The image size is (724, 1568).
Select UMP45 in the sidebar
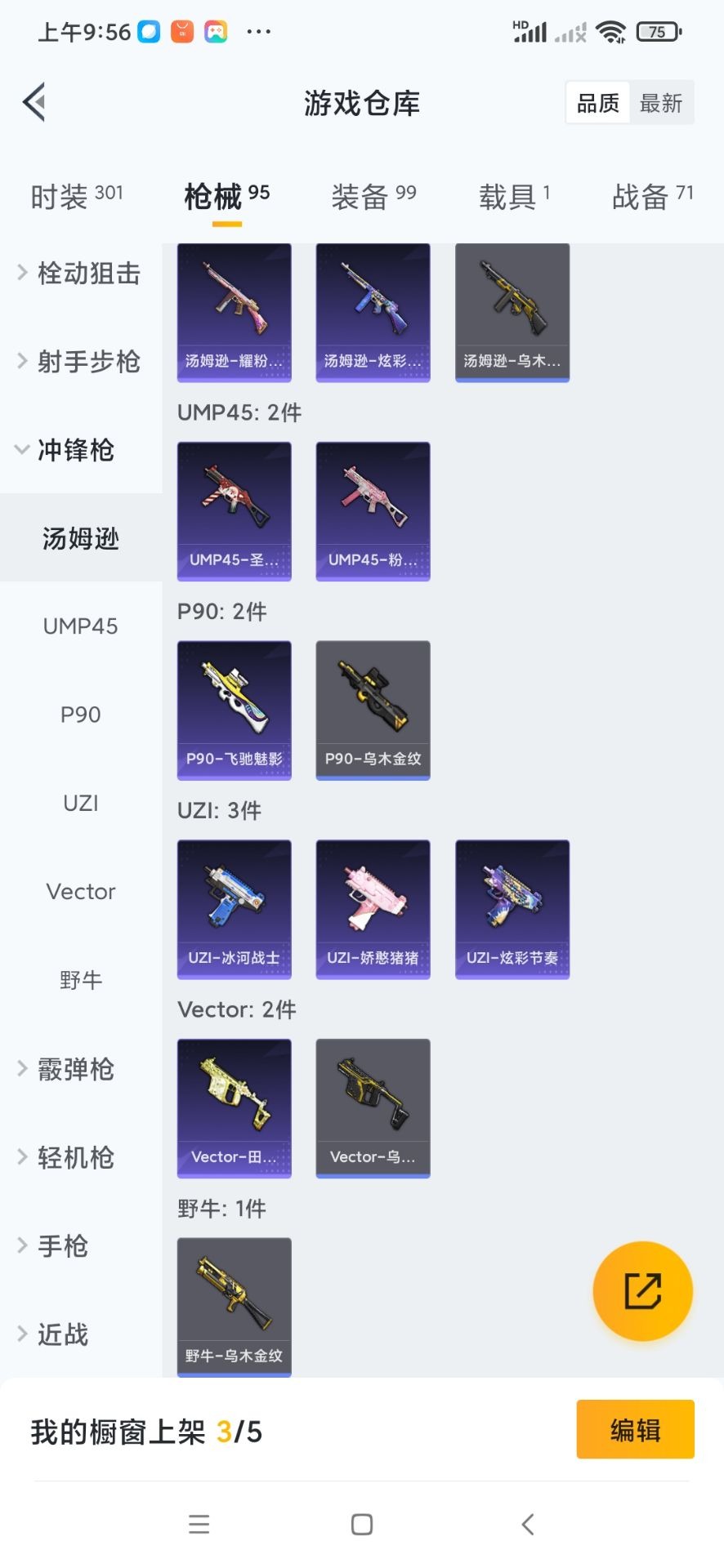80,626
